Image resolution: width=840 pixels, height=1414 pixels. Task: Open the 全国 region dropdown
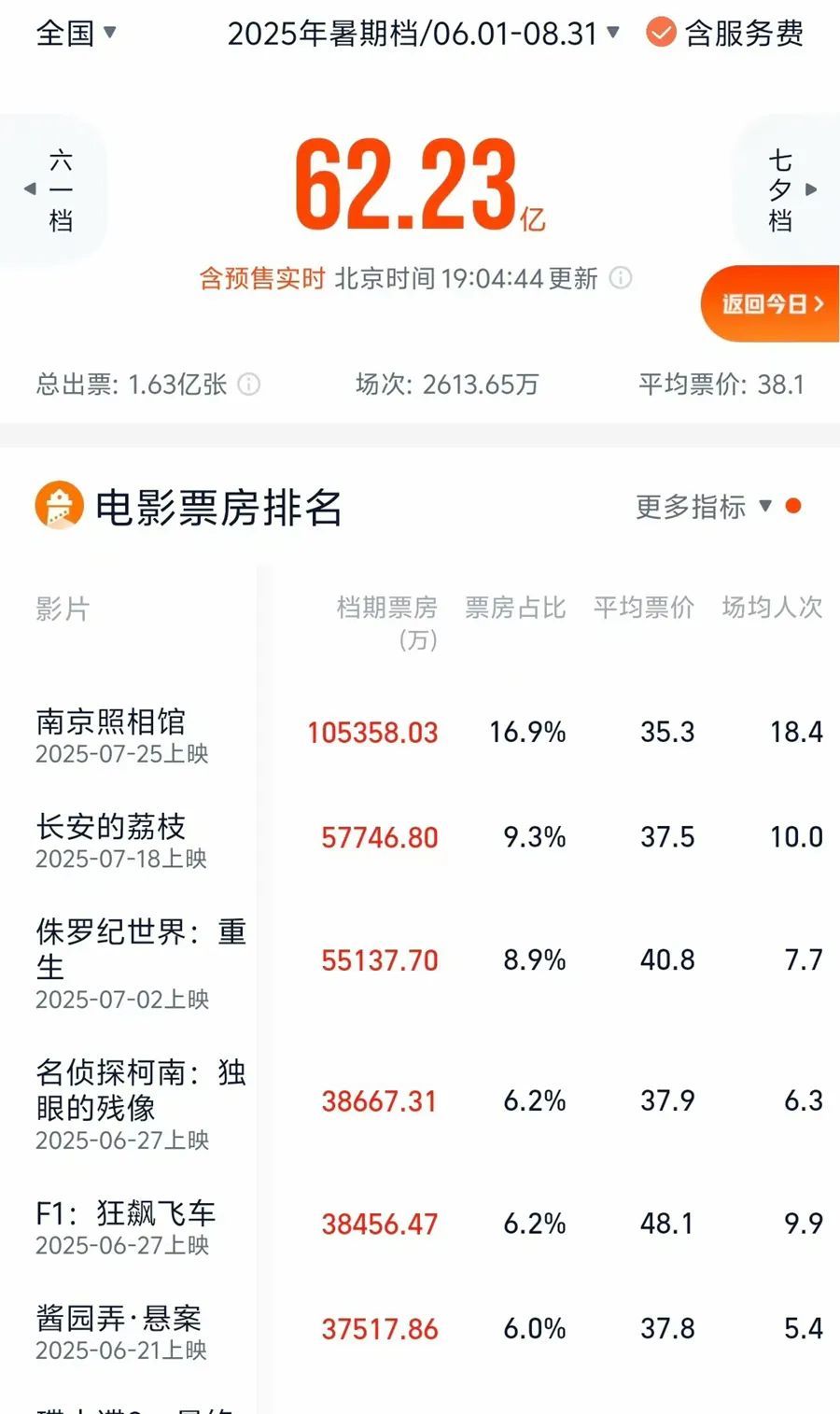(x=75, y=34)
